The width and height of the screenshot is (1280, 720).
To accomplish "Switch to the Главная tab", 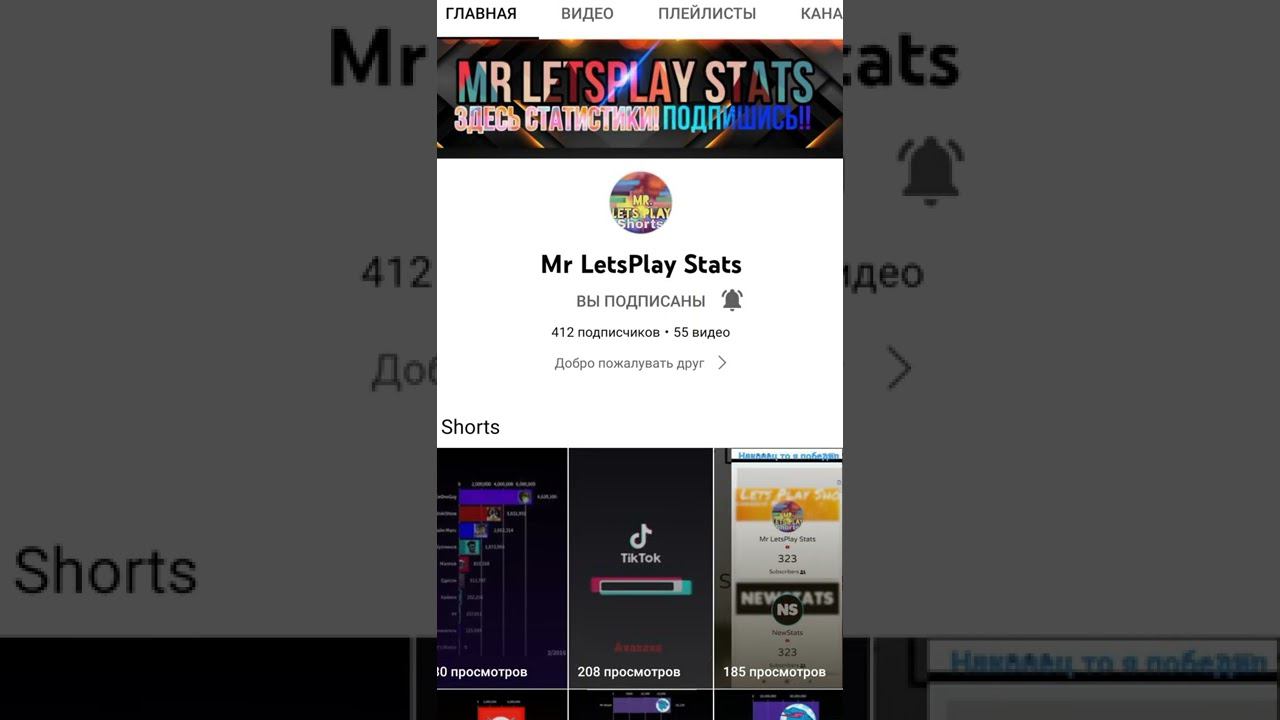I will (x=481, y=14).
